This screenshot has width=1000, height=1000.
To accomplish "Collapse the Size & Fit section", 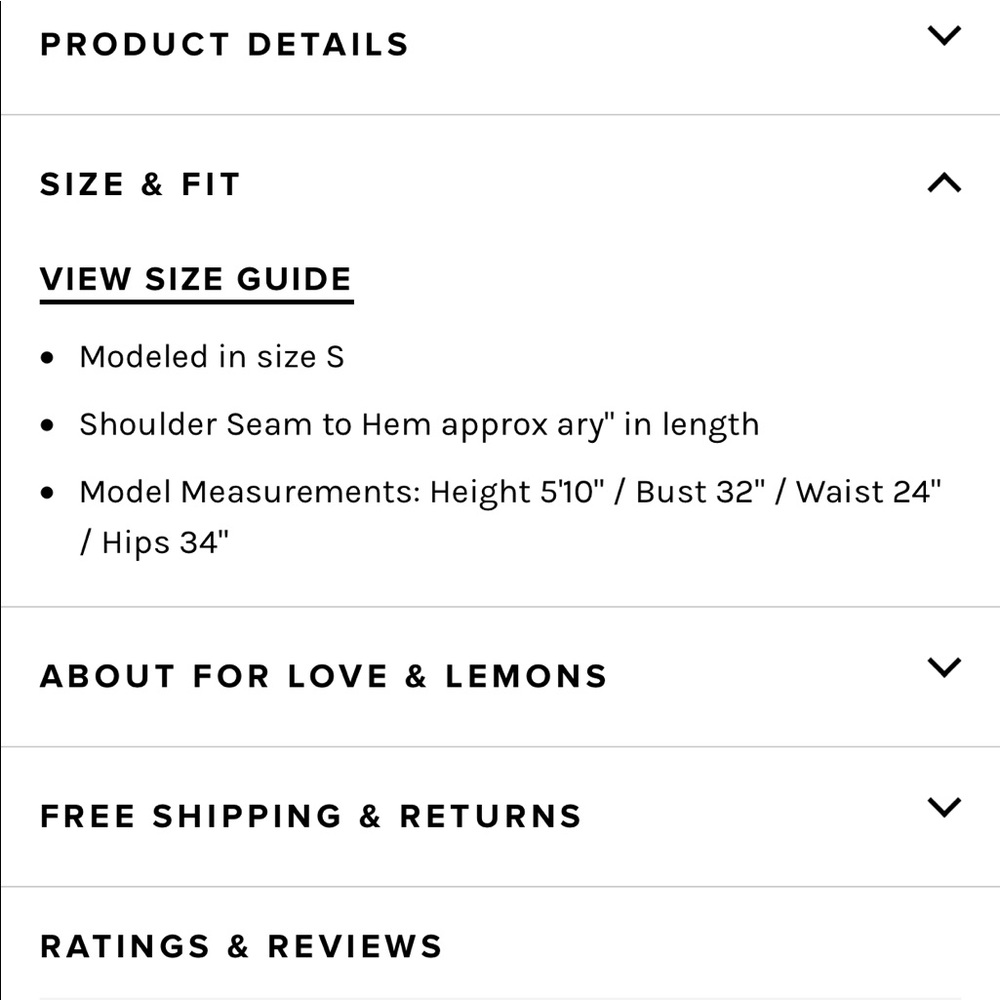I will click(x=943, y=183).
